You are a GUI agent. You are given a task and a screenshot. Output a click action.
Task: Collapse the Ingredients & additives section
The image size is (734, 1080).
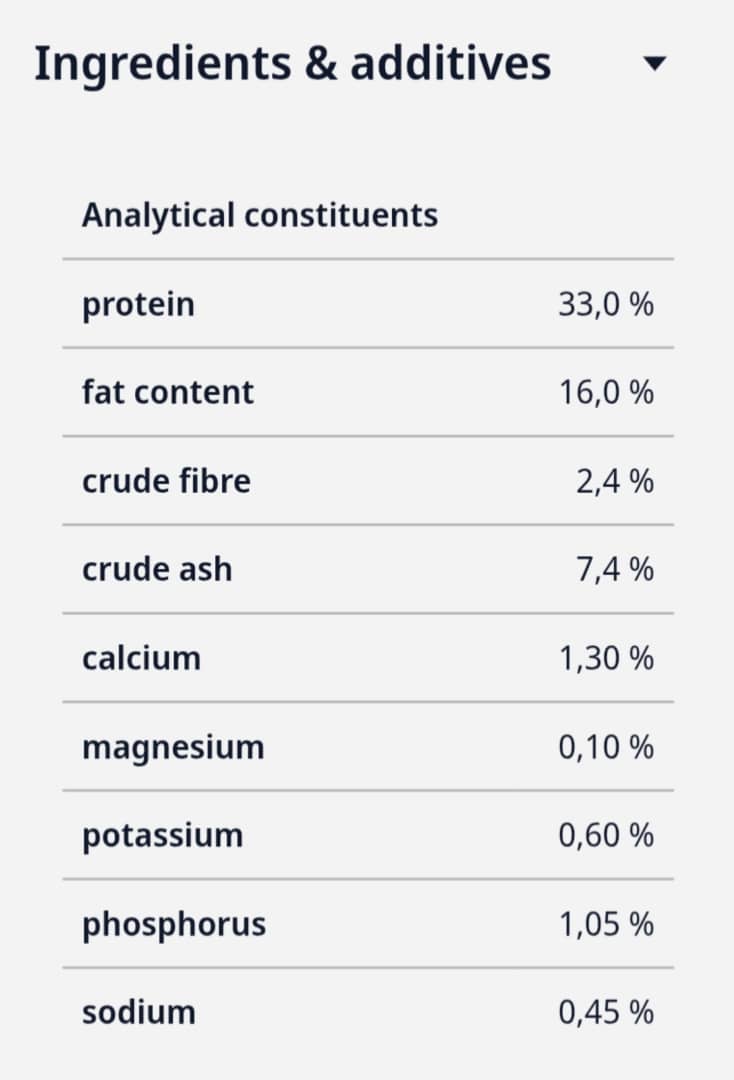pos(654,64)
